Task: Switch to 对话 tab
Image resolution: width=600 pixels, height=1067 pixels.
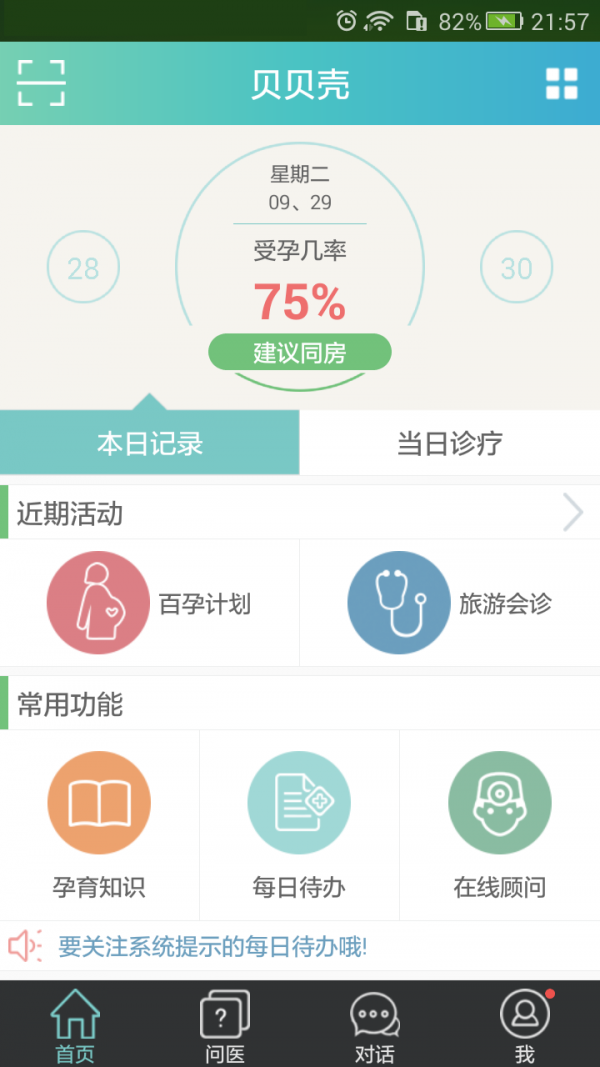Action: point(375,1025)
